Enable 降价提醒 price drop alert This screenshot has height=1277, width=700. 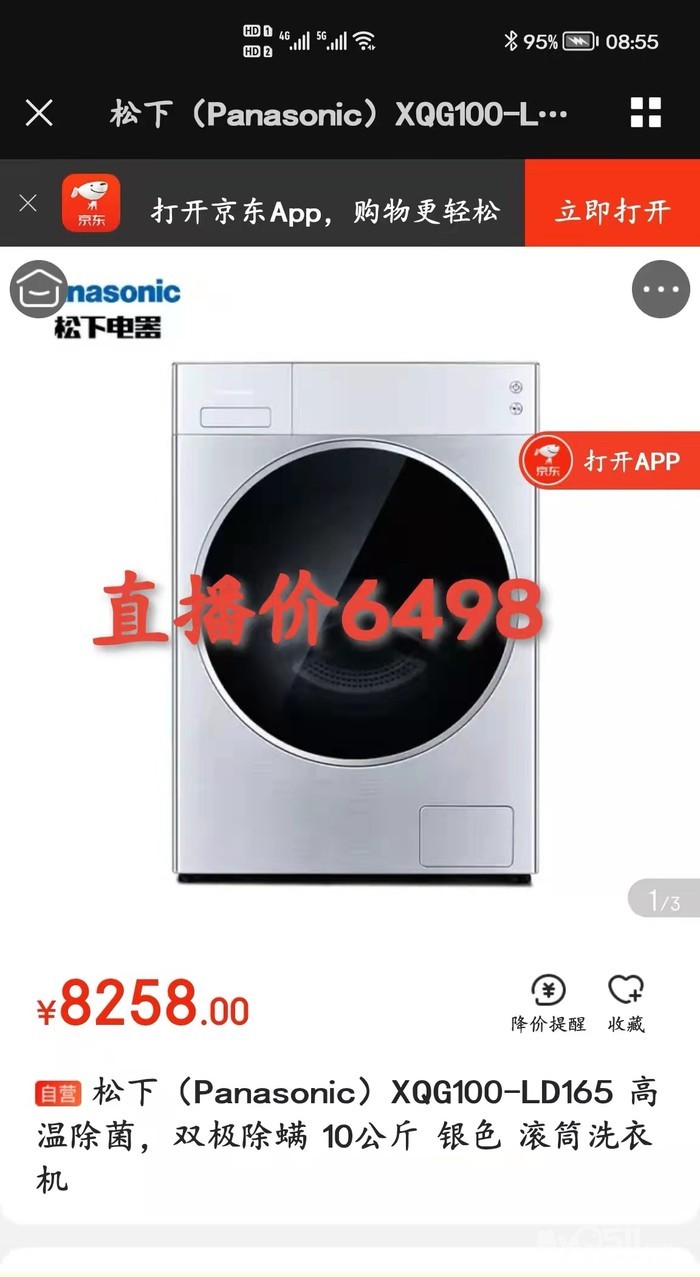click(x=548, y=1003)
